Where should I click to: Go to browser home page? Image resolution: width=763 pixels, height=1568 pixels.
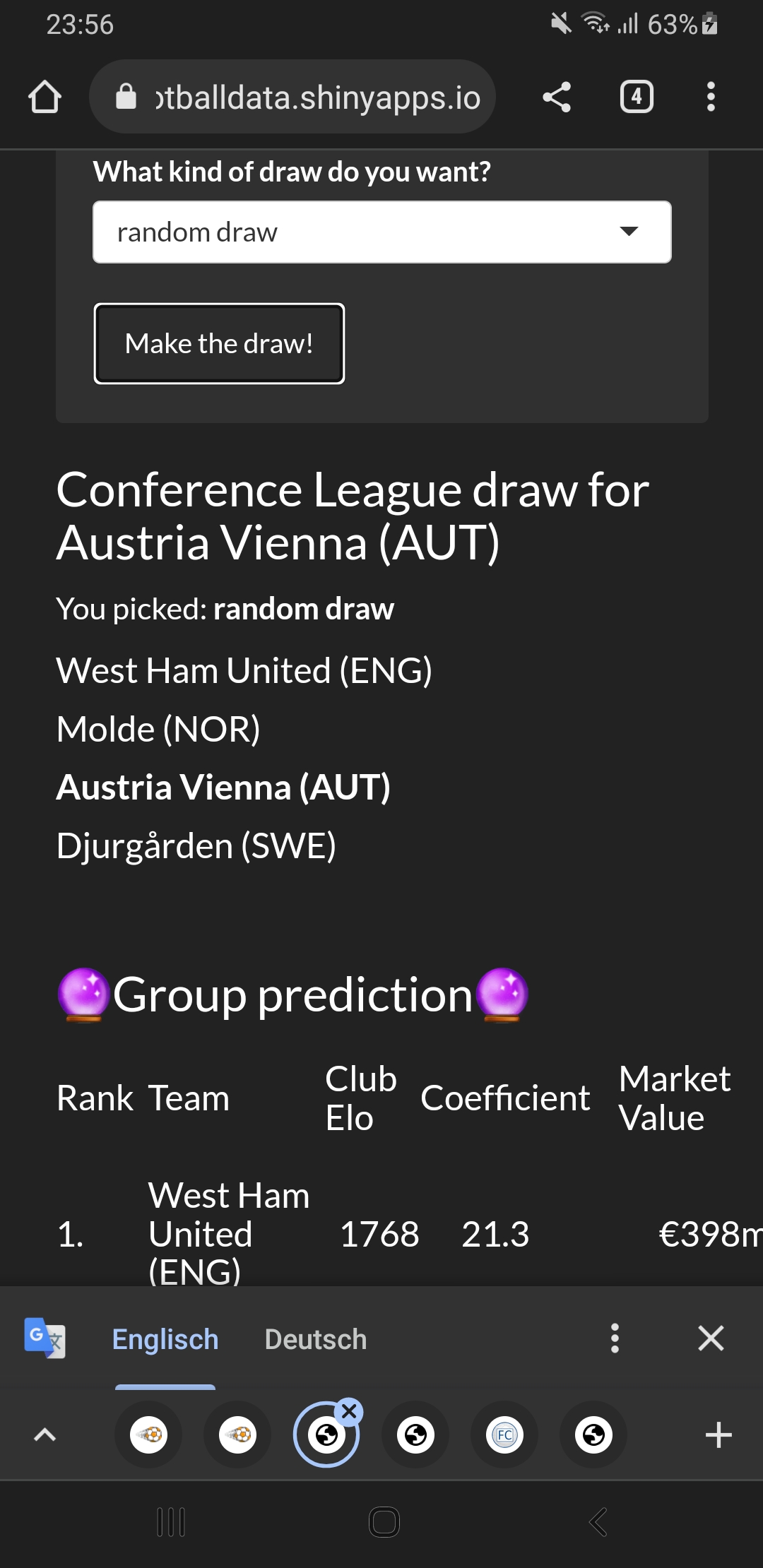[45, 97]
